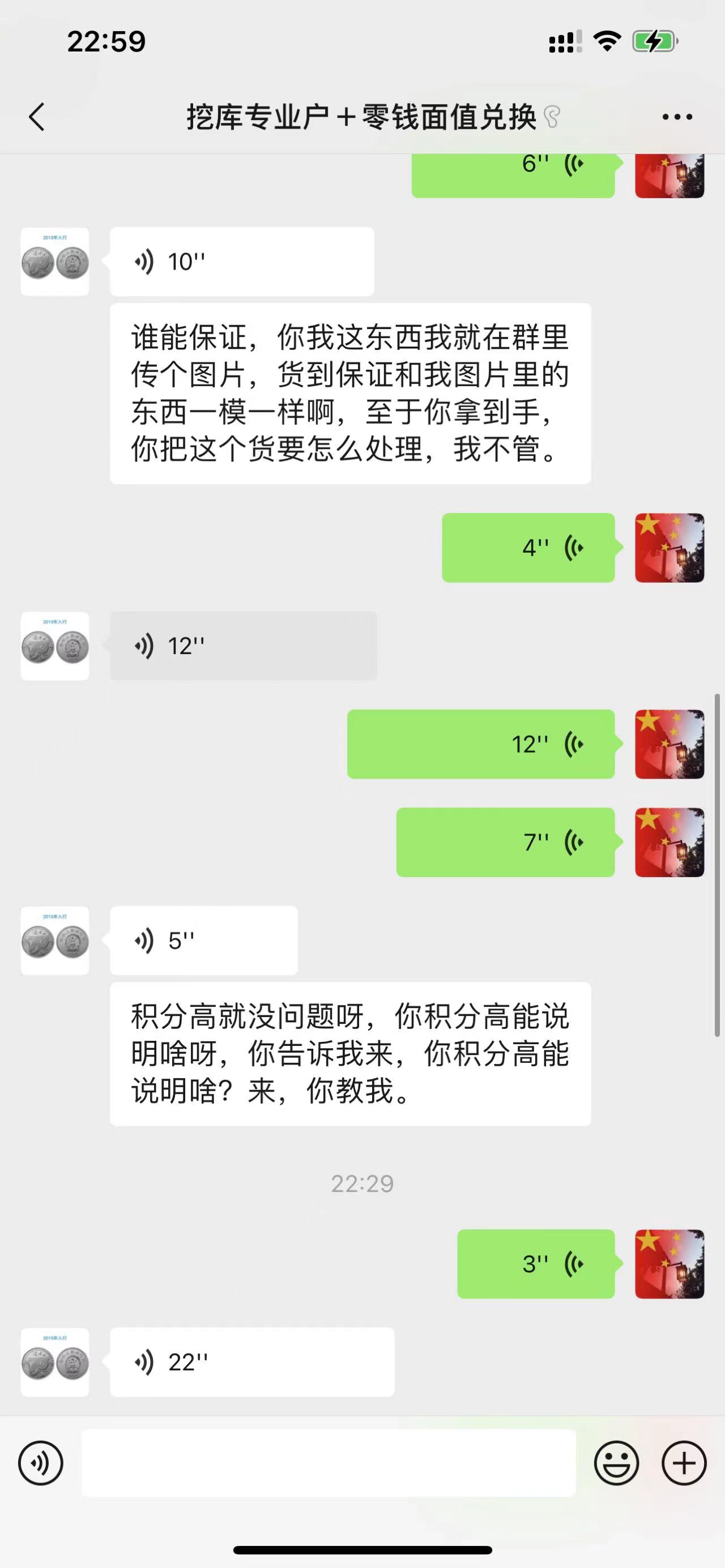Play the sent 3'' voice message

[x=536, y=1264]
